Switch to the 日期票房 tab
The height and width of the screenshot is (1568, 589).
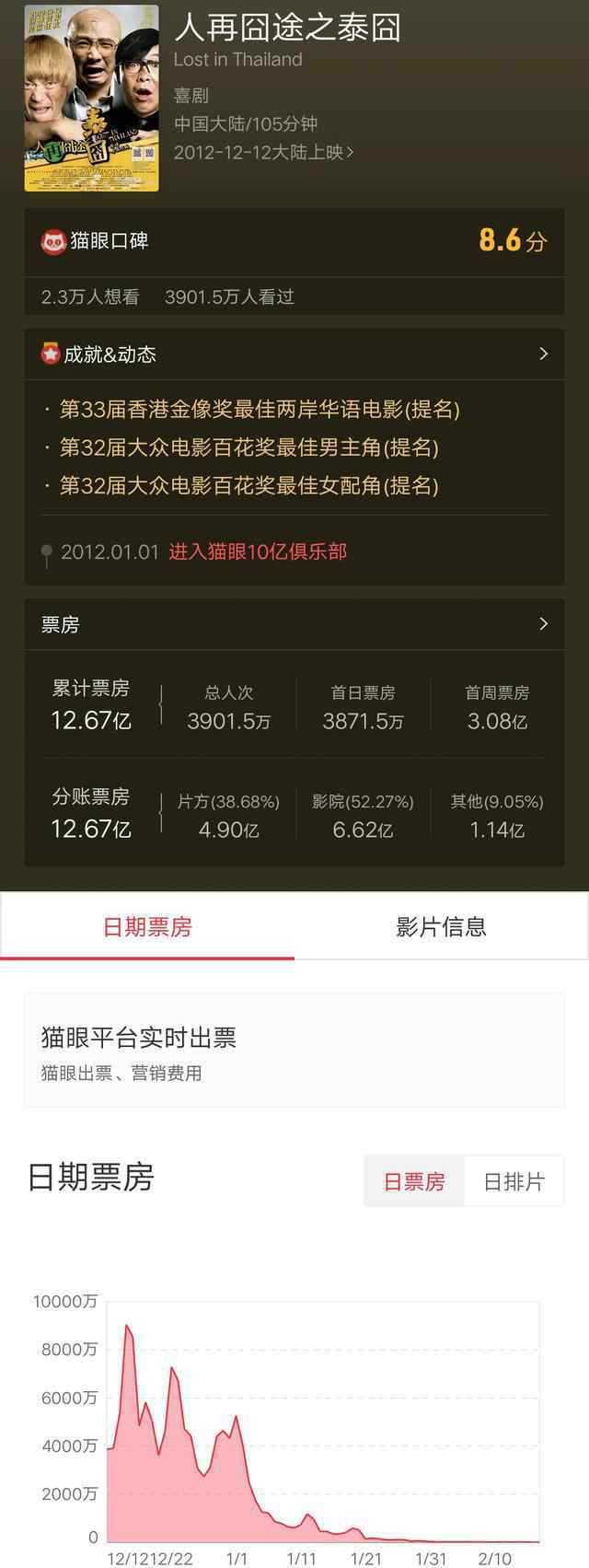147,927
